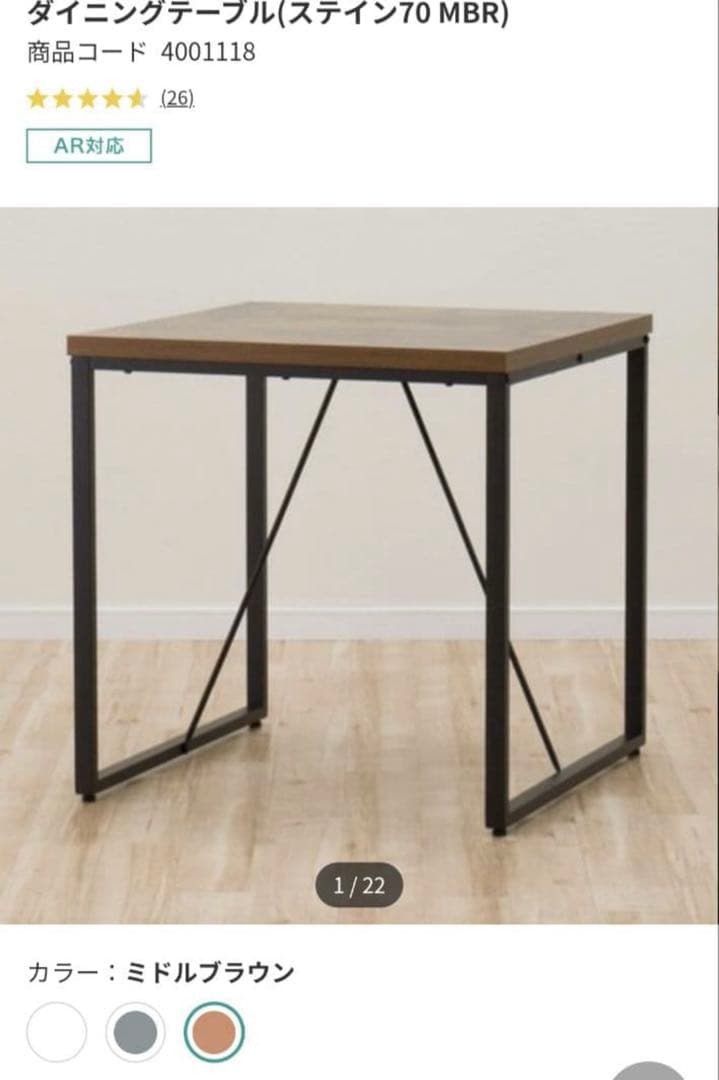Select the white color swatch
Screen dimensions: 719x1080
(x=57, y=1032)
